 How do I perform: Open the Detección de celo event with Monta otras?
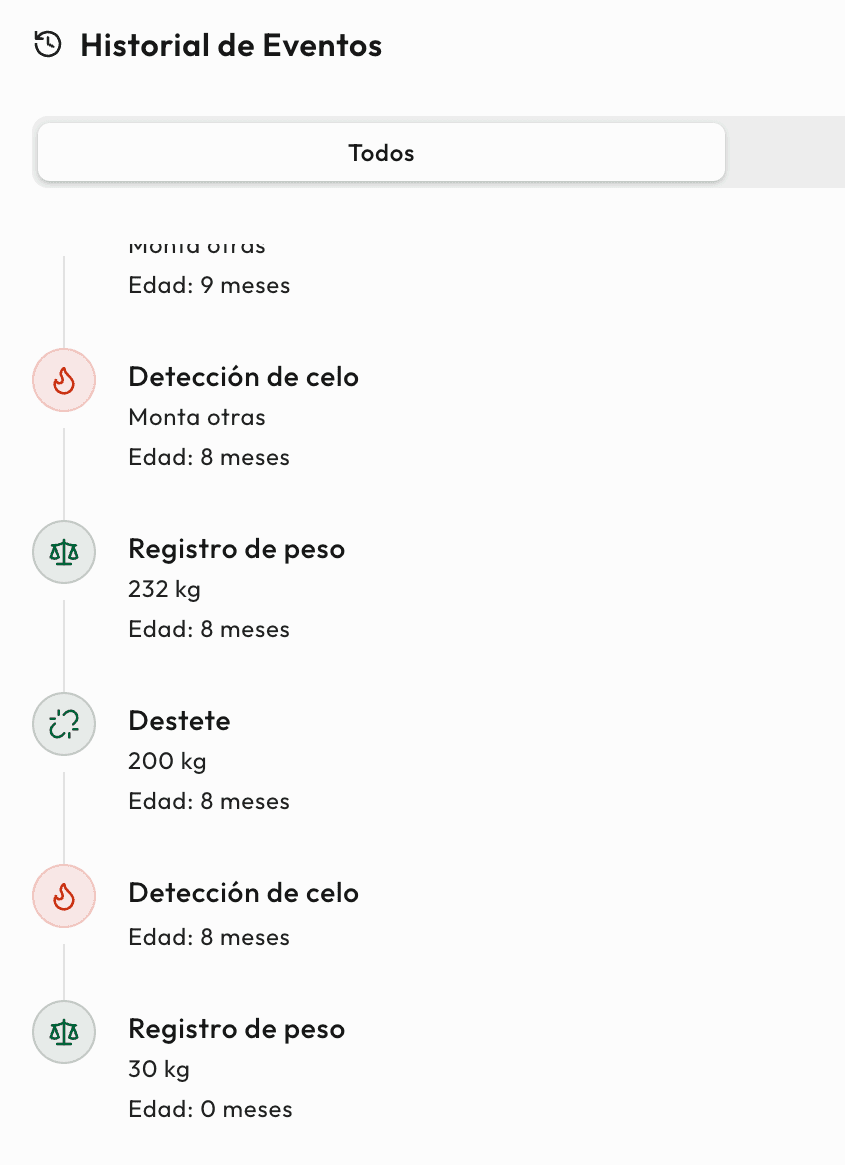(x=243, y=378)
